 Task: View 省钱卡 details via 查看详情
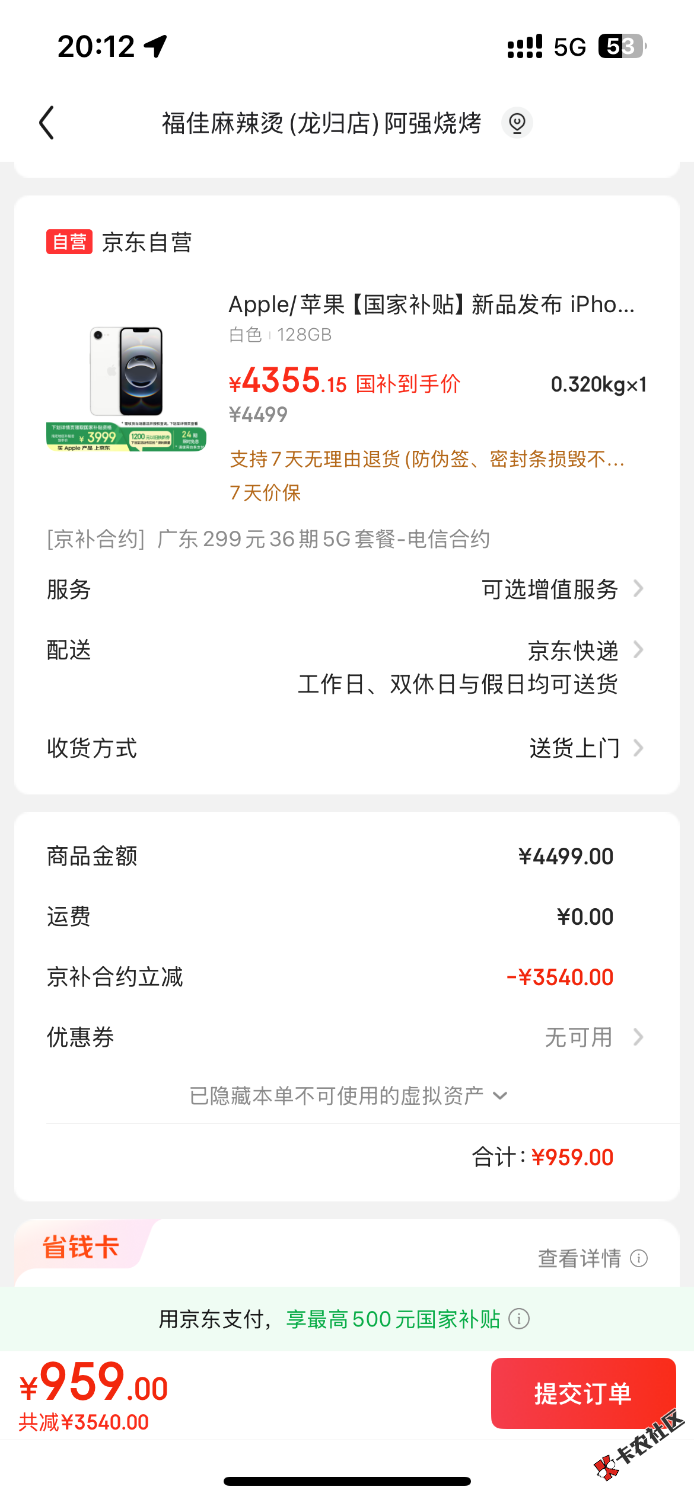click(592, 1258)
